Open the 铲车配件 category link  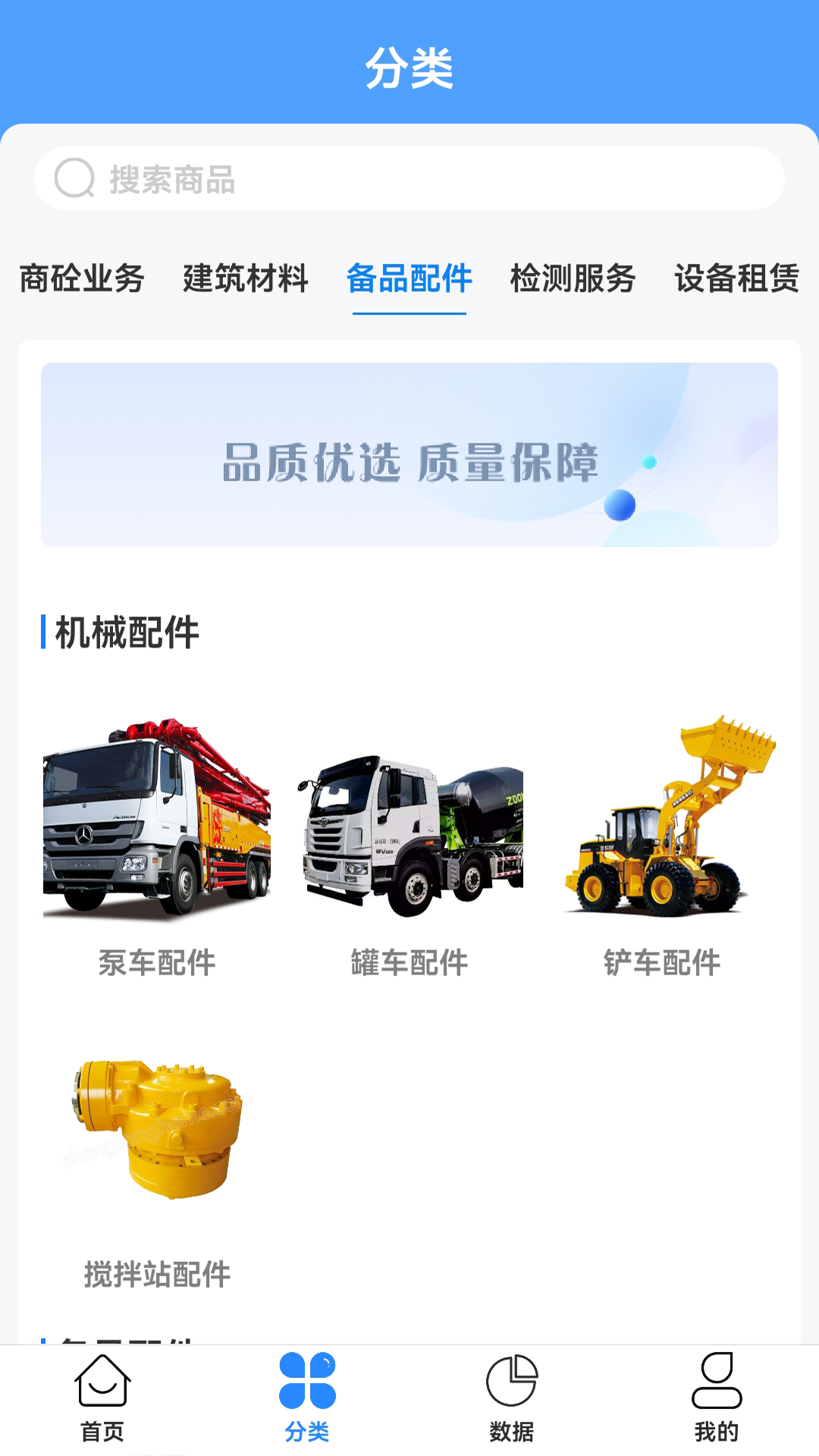661,965
